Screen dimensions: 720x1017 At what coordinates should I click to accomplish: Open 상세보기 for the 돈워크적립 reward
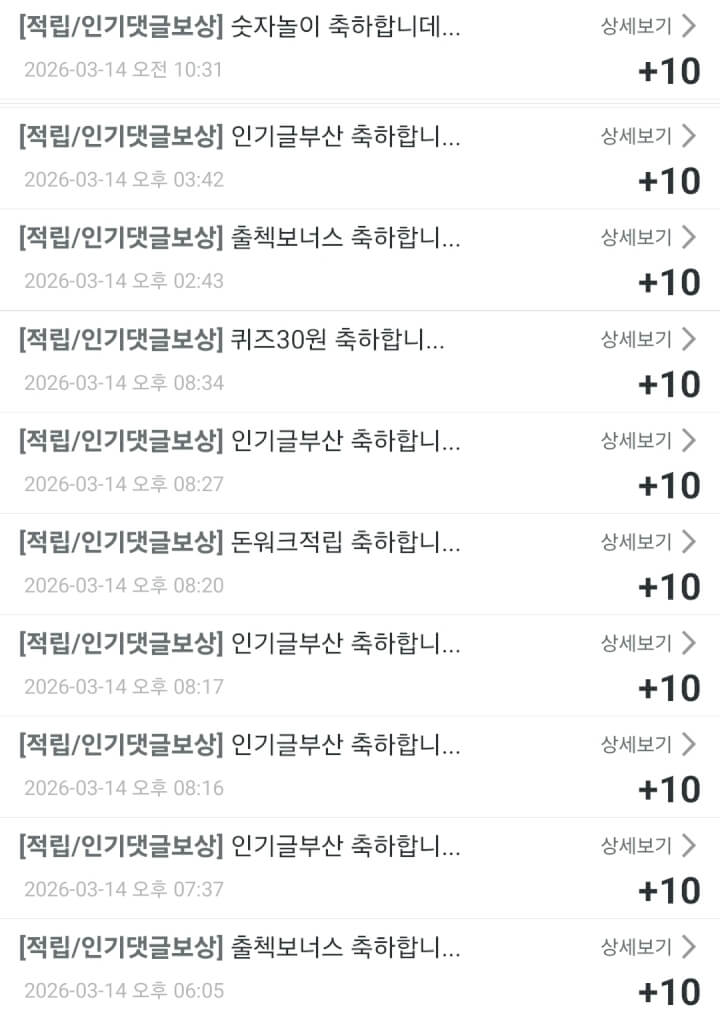pyautogui.click(x=648, y=542)
